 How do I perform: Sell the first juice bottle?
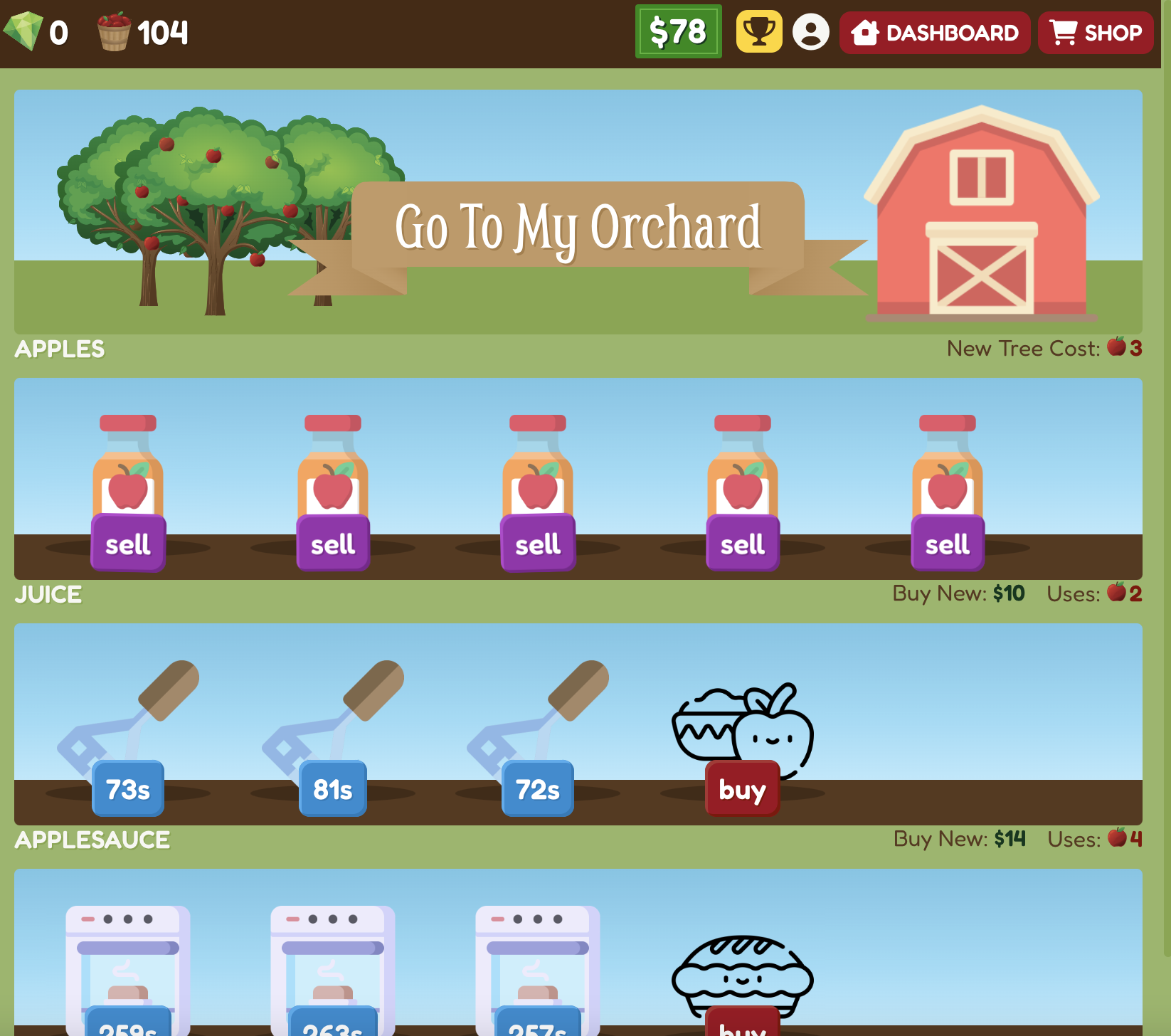(x=128, y=544)
